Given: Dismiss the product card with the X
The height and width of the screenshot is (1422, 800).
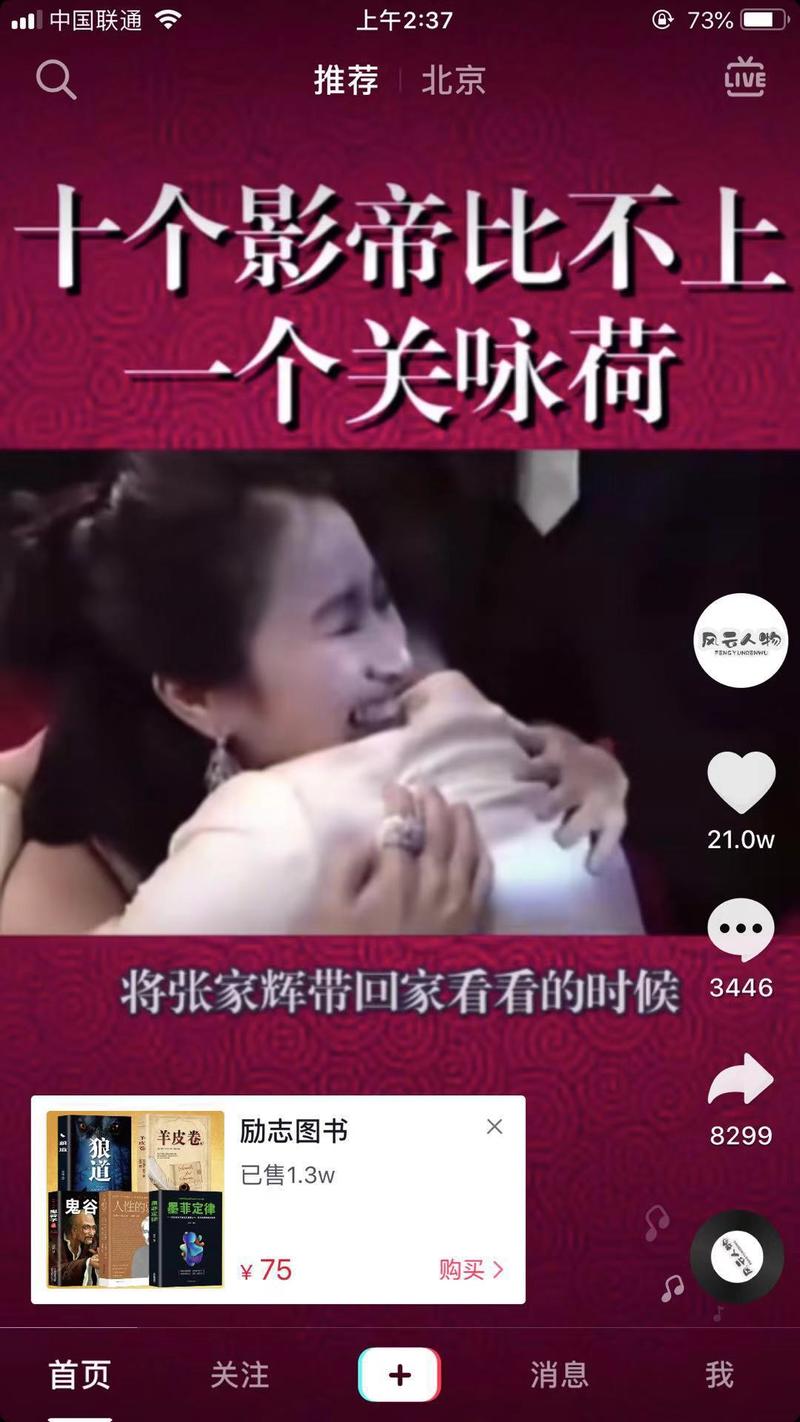Looking at the screenshot, I should click(x=493, y=1126).
